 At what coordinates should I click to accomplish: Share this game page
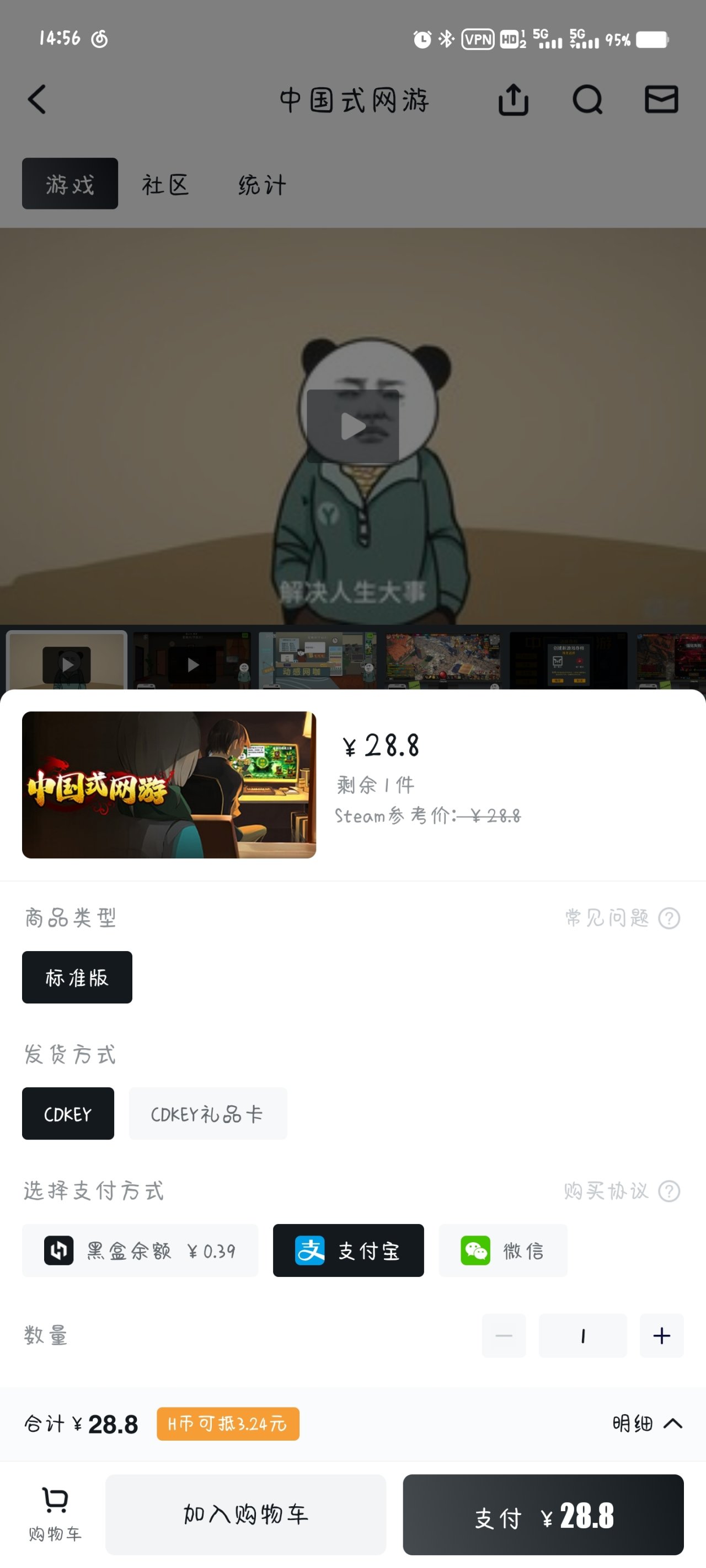513,99
